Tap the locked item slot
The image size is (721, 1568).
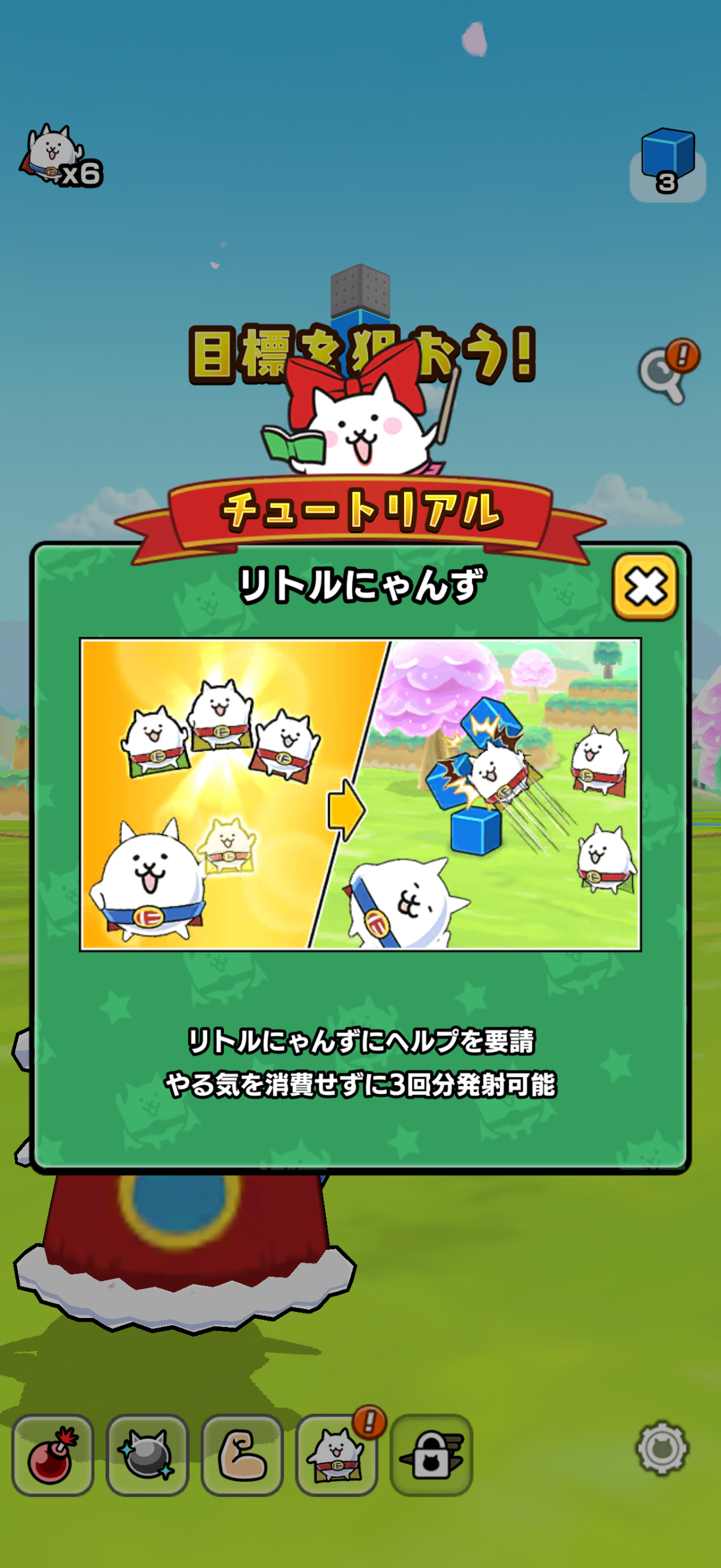point(432,1455)
